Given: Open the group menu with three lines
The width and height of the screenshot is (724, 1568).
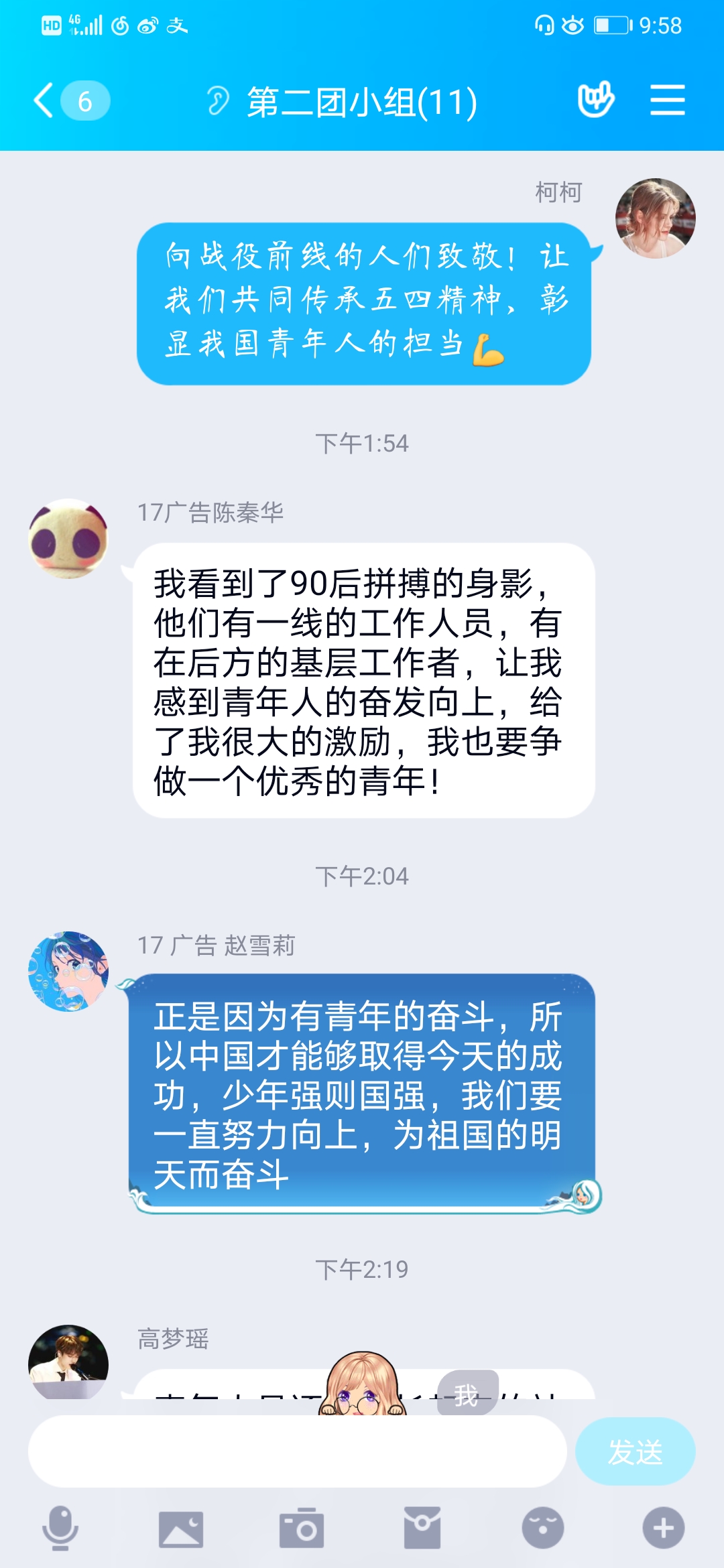Looking at the screenshot, I should tap(667, 101).
